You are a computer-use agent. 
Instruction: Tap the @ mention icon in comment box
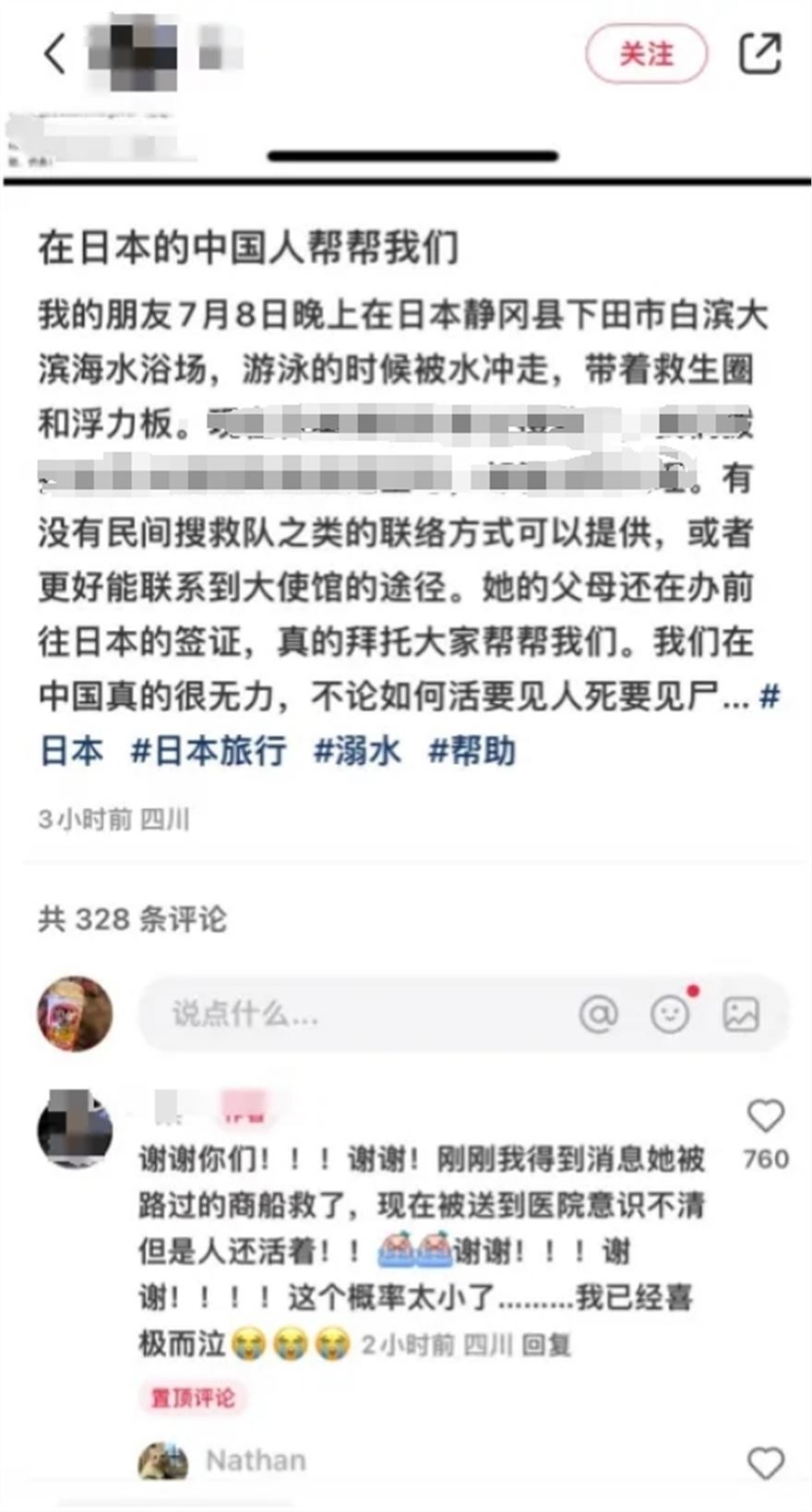click(x=598, y=1014)
